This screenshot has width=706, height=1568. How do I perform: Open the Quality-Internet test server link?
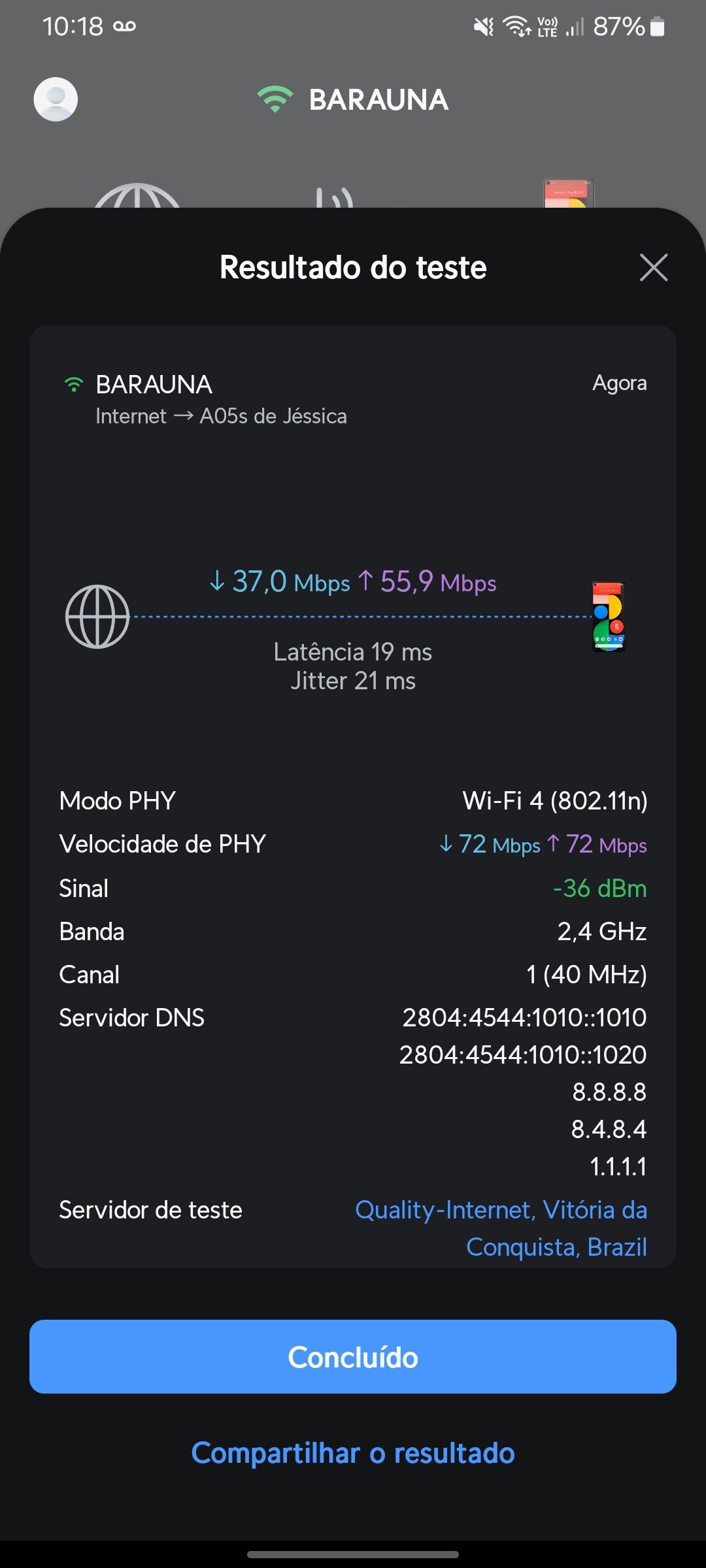tap(501, 1228)
